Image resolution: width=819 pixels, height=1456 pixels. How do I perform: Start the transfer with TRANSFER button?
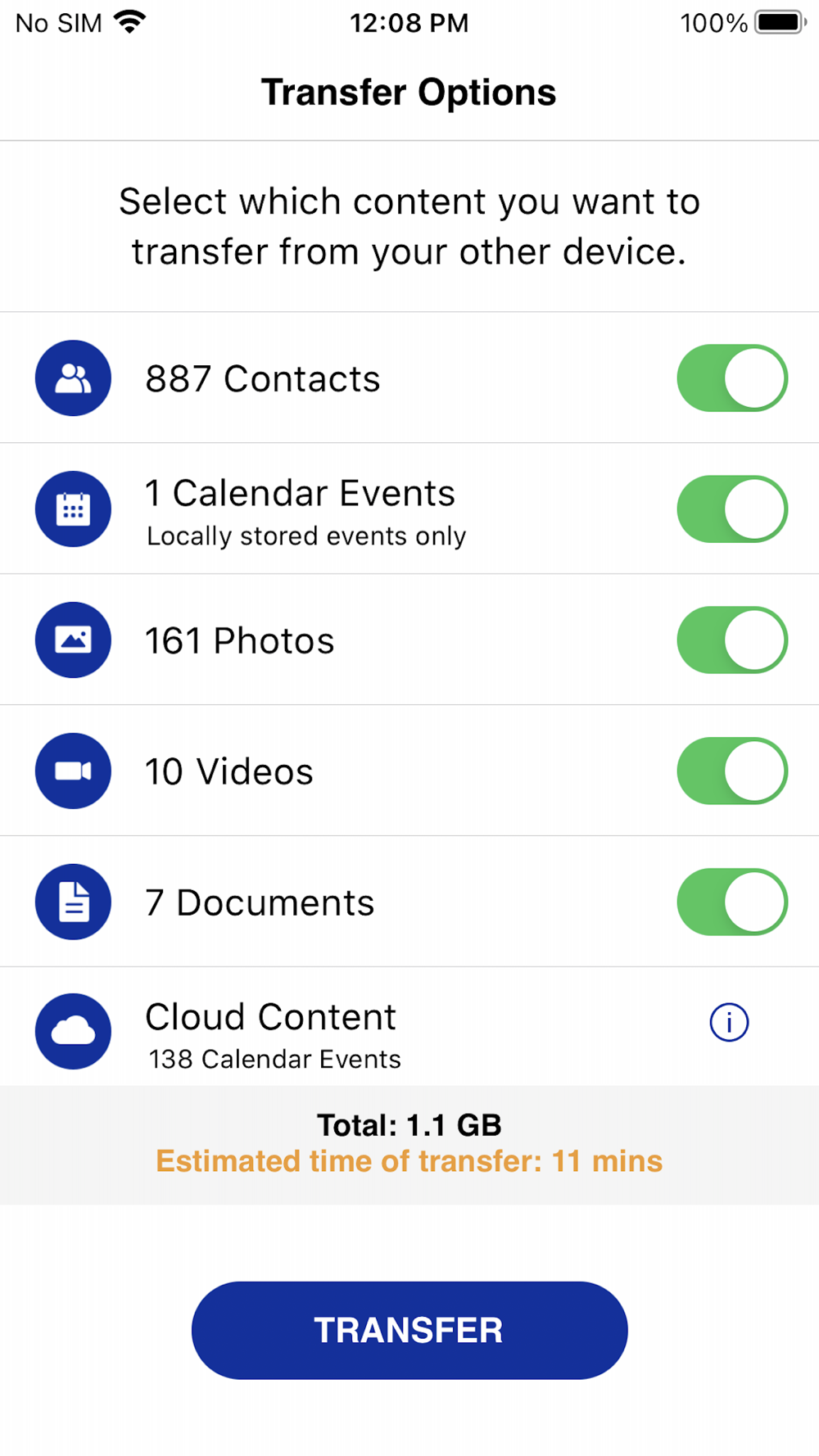tap(409, 1330)
